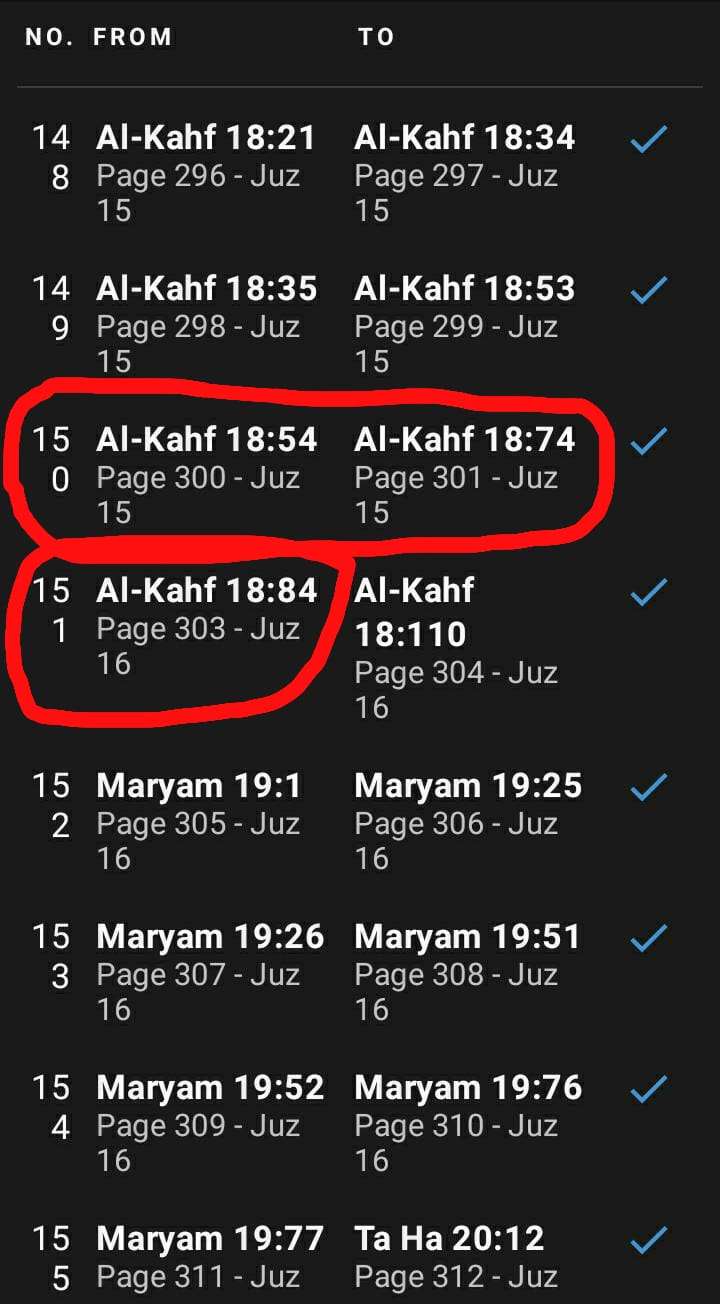Image resolution: width=720 pixels, height=1304 pixels.
Task: Toggle the checkmark for entry 149
Action: click(x=648, y=291)
